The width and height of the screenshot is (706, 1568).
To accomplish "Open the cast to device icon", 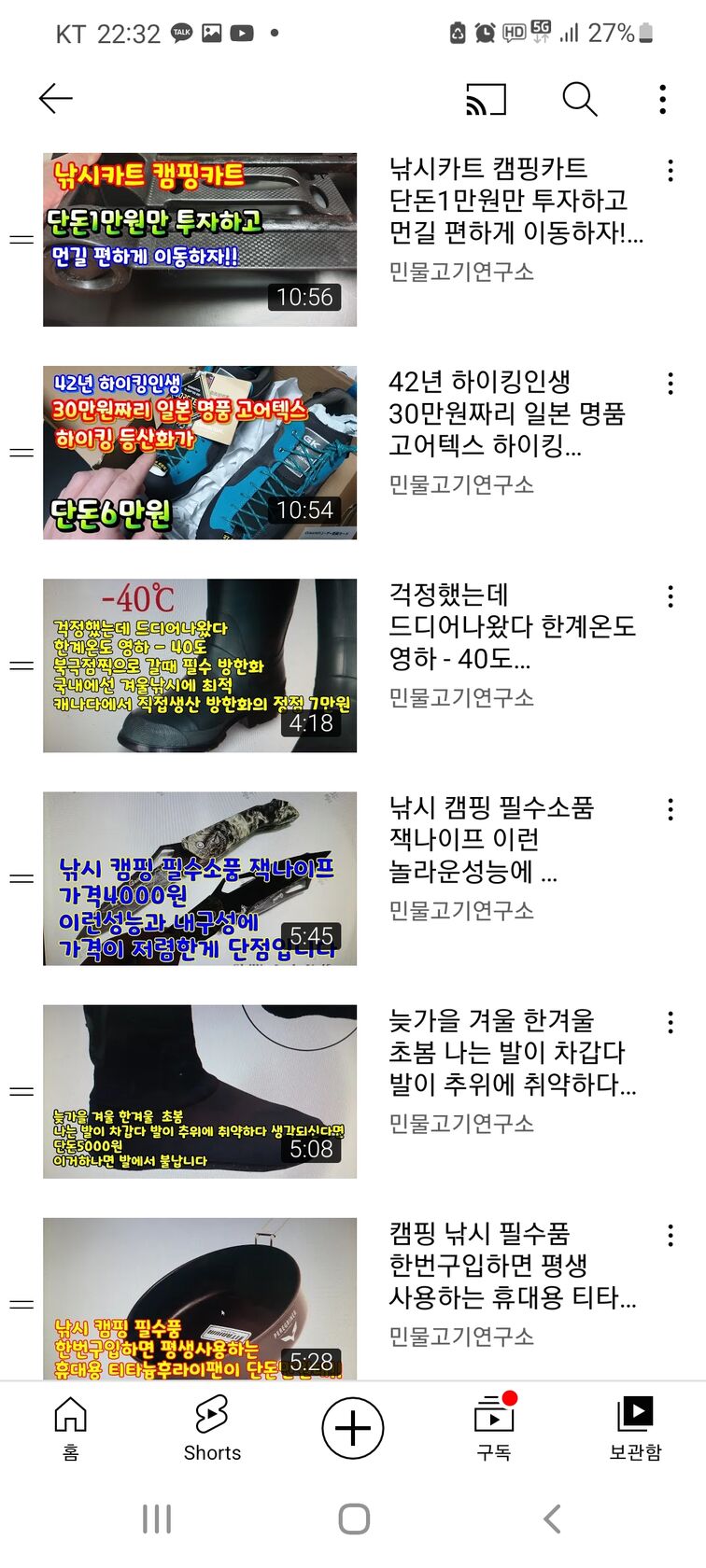I will (x=486, y=99).
